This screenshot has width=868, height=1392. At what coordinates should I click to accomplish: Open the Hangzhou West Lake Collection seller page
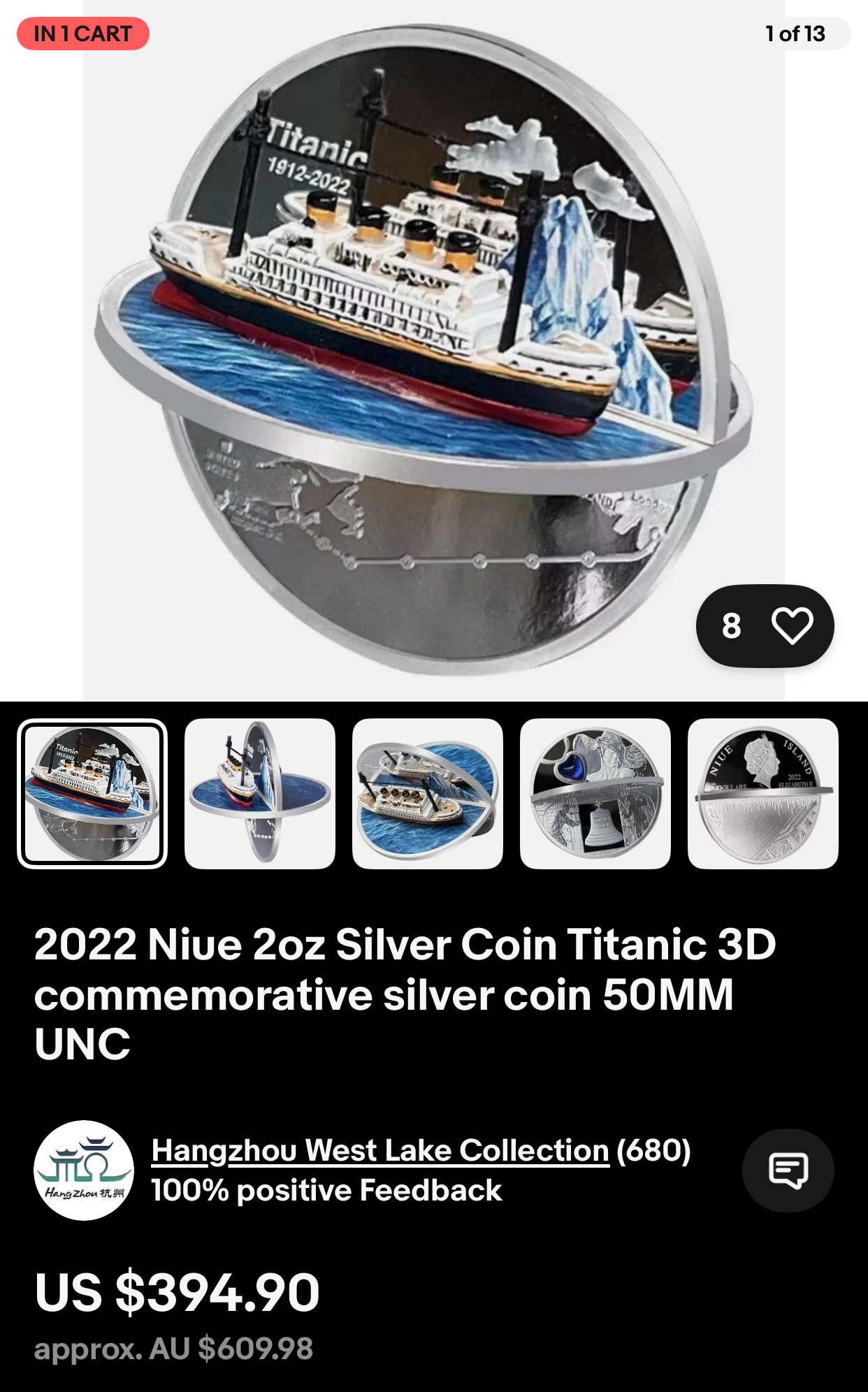pyautogui.click(x=380, y=1151)
